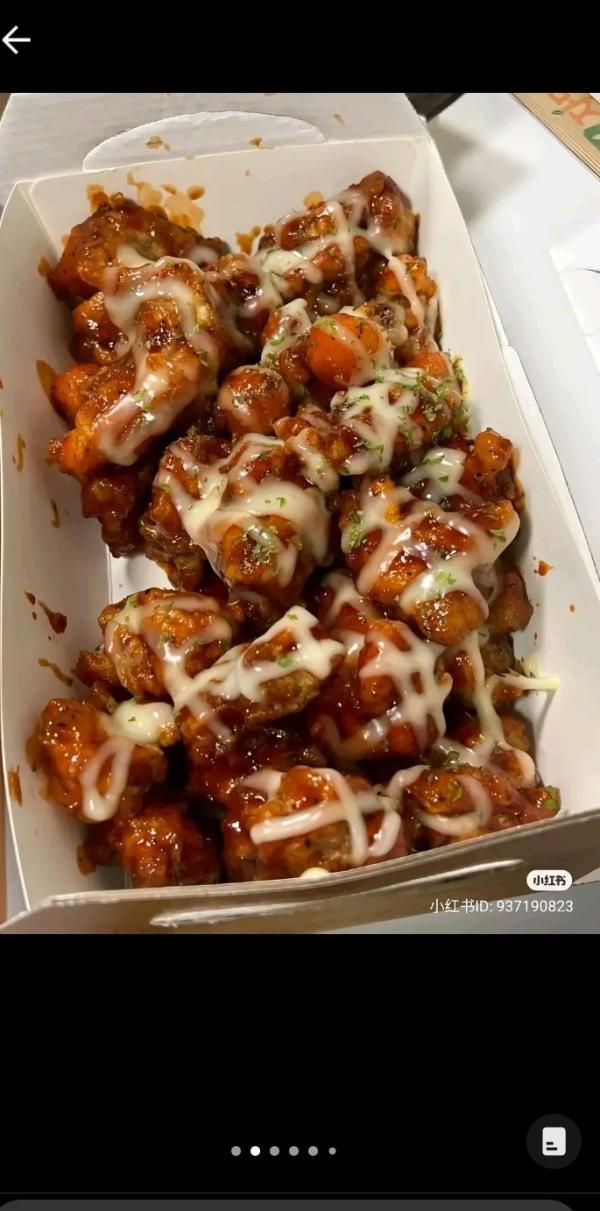600x1211 pixels.
Task: Go back using the top-left arrow
Action: click(17, 40)
